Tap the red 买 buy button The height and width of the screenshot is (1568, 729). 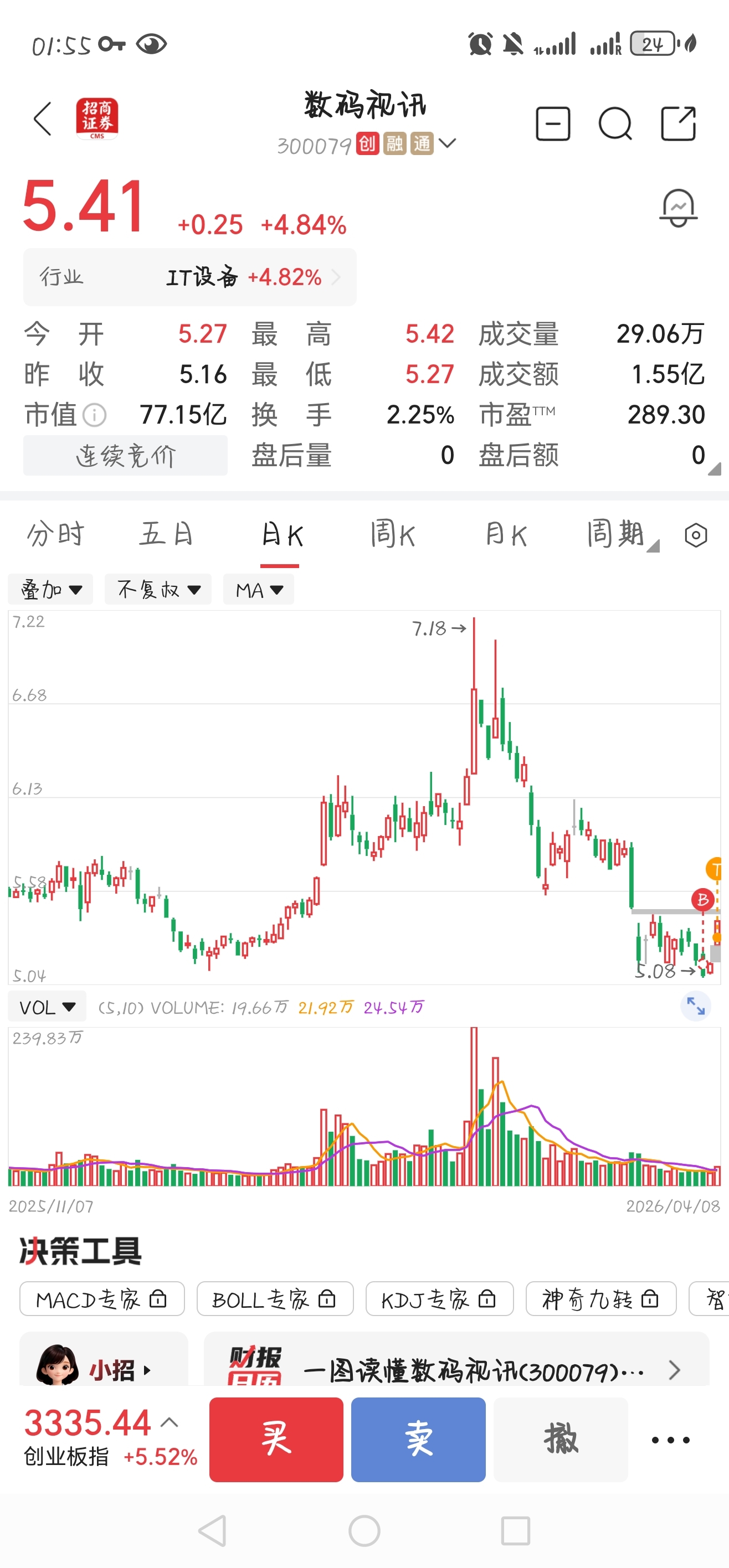pos(276,1439)
